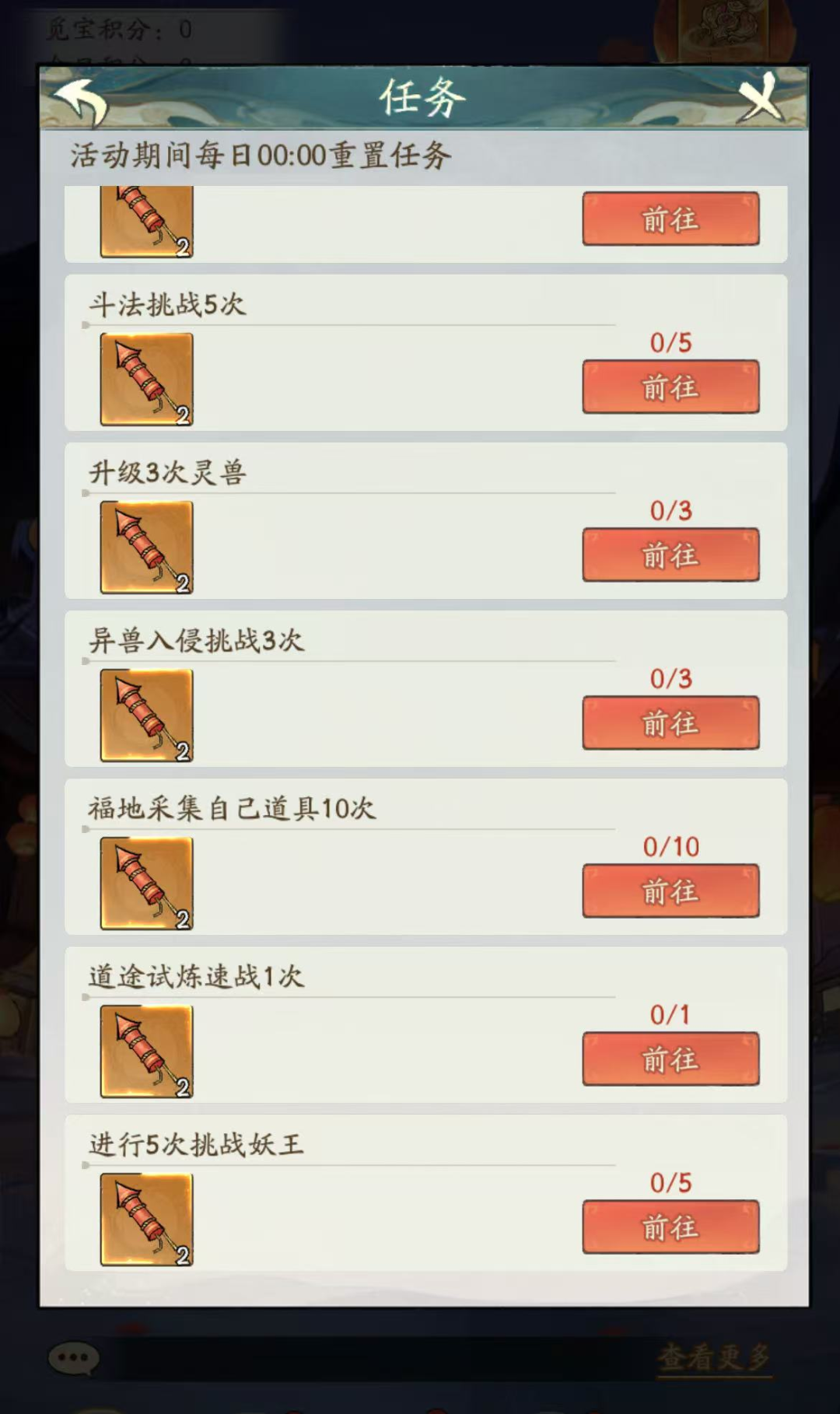Open 福地采集自己道具10次 task with 前往
Viewport: 840px width, 1414px height.
(670, 891)
